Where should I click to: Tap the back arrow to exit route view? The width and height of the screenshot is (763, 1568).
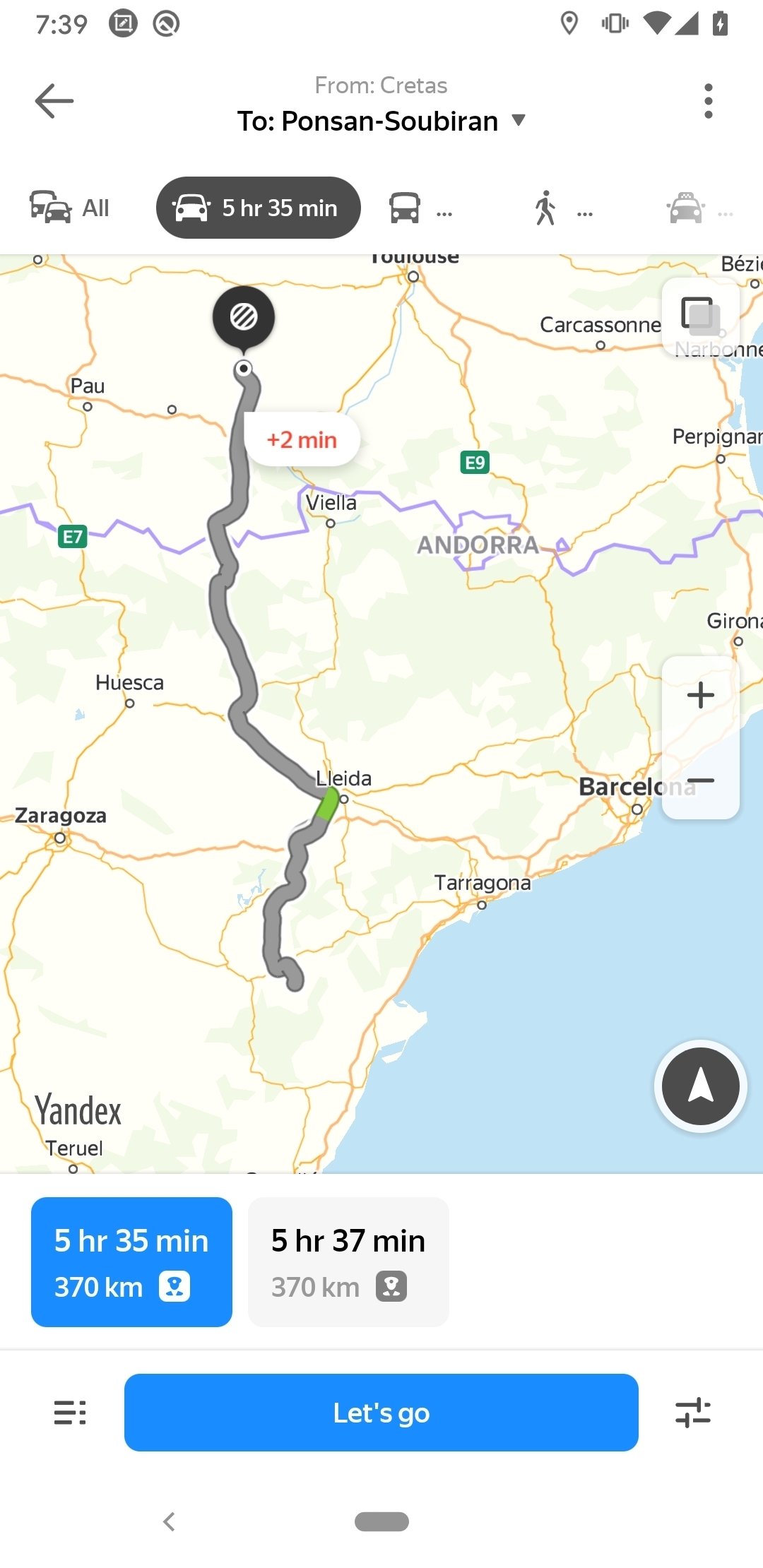54,99
